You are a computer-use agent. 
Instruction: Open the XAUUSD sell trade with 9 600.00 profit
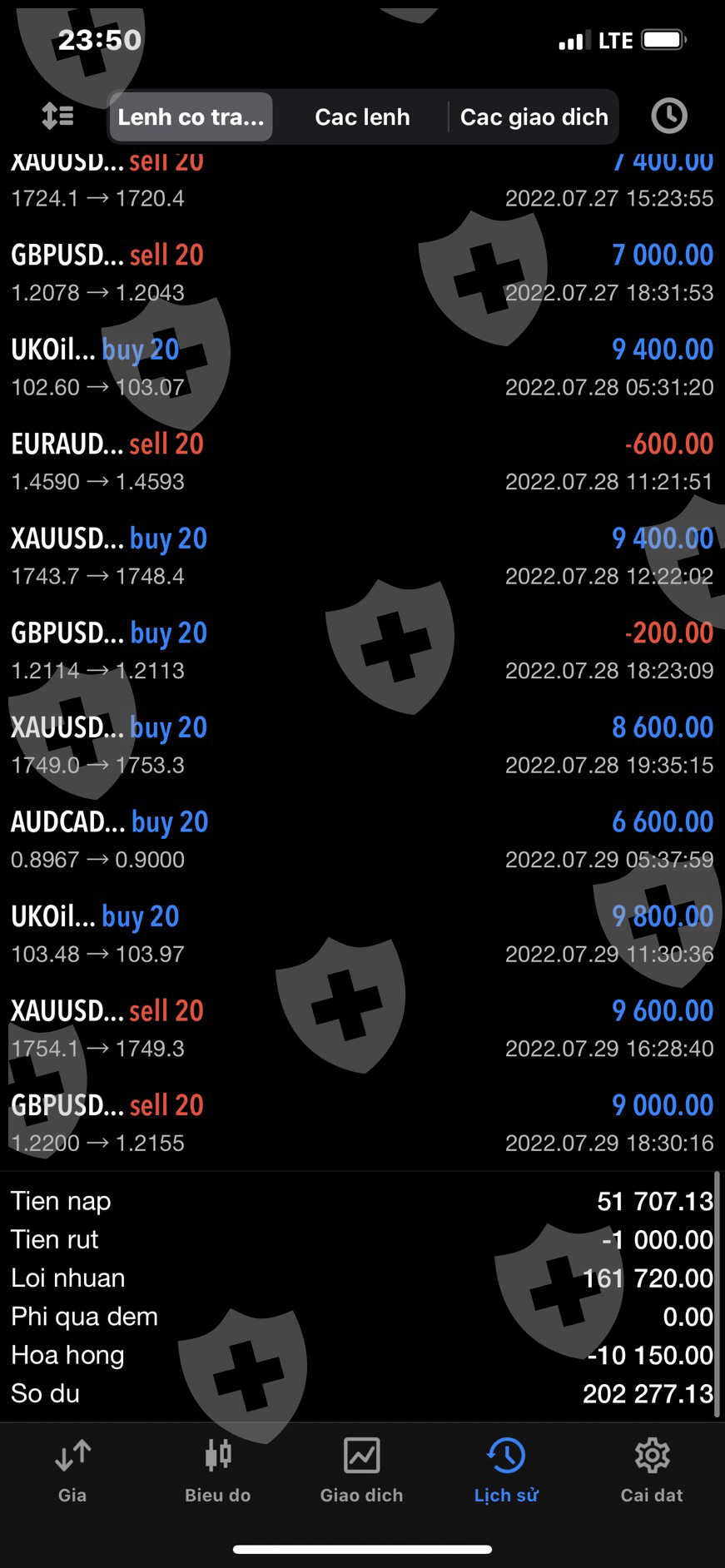coord(362,1029)
